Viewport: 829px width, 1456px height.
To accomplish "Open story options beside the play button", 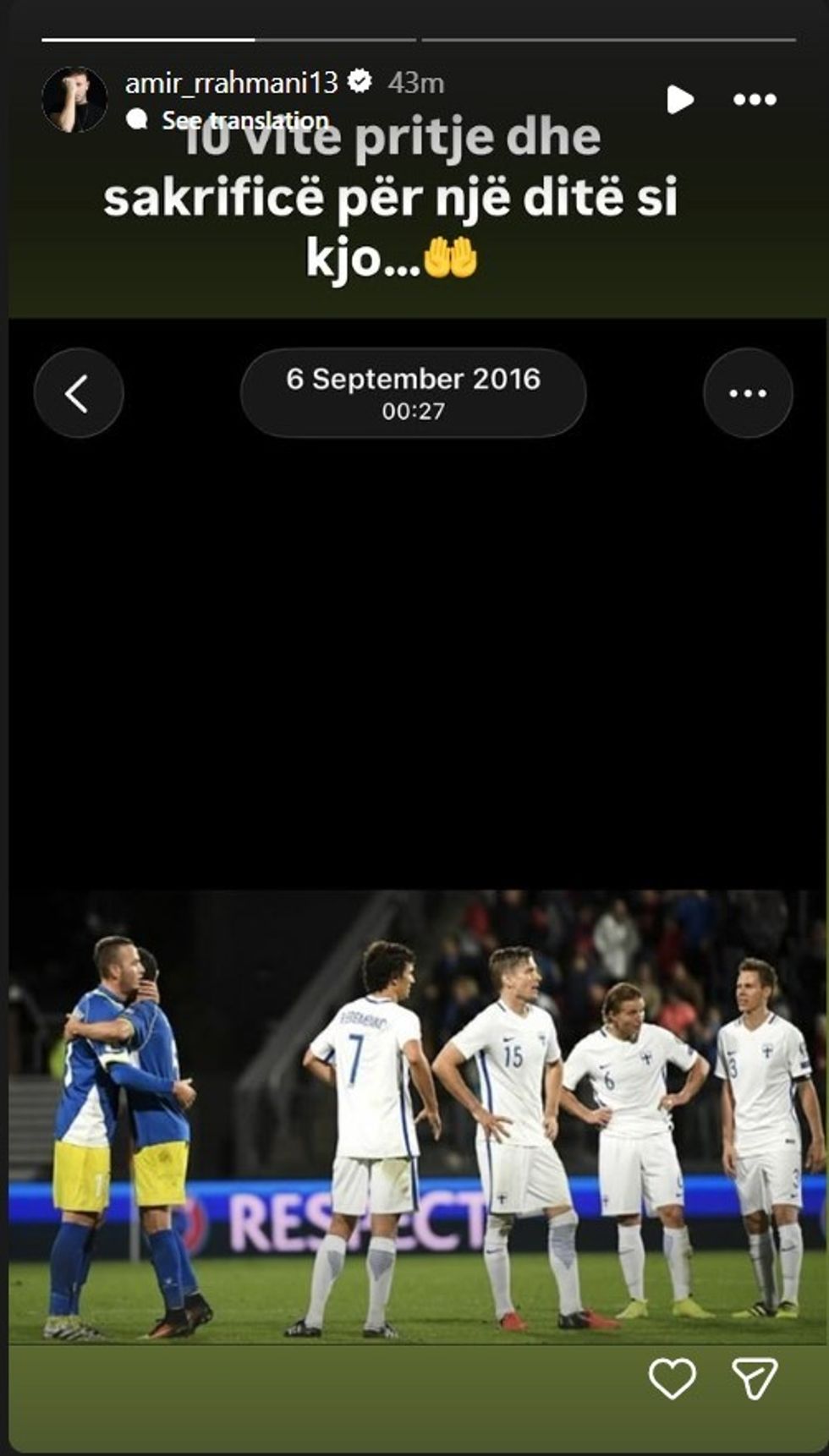I will click(755, 100).
